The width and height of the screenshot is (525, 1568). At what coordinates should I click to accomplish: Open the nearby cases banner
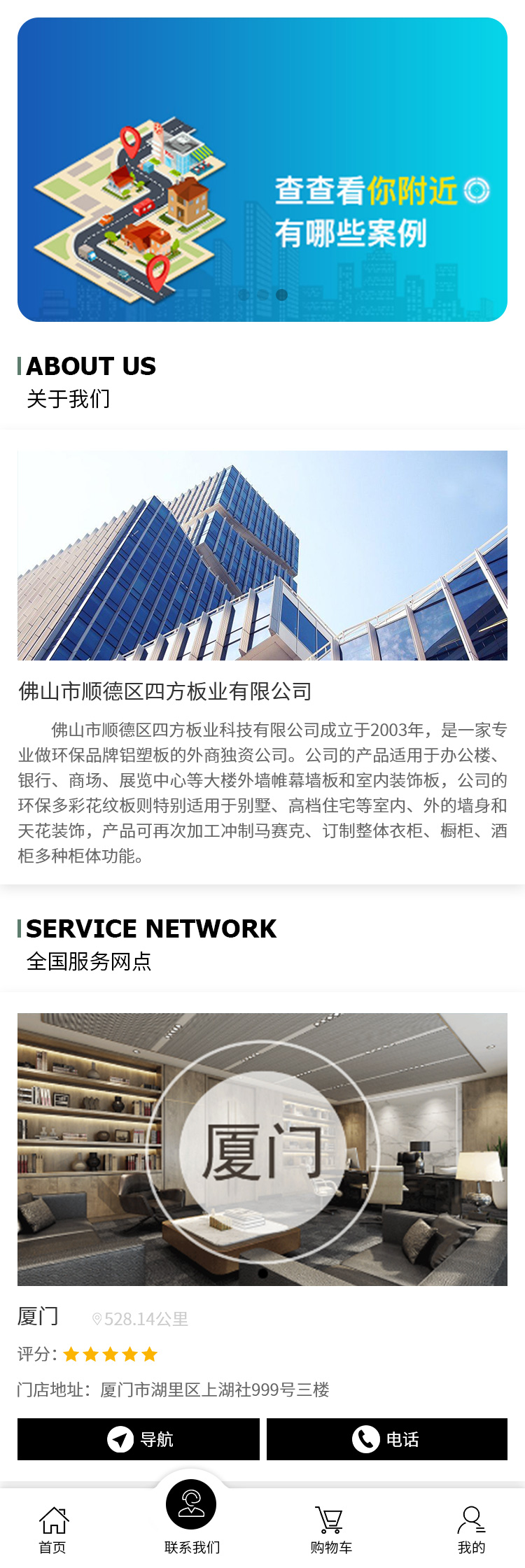pos(262,169)
